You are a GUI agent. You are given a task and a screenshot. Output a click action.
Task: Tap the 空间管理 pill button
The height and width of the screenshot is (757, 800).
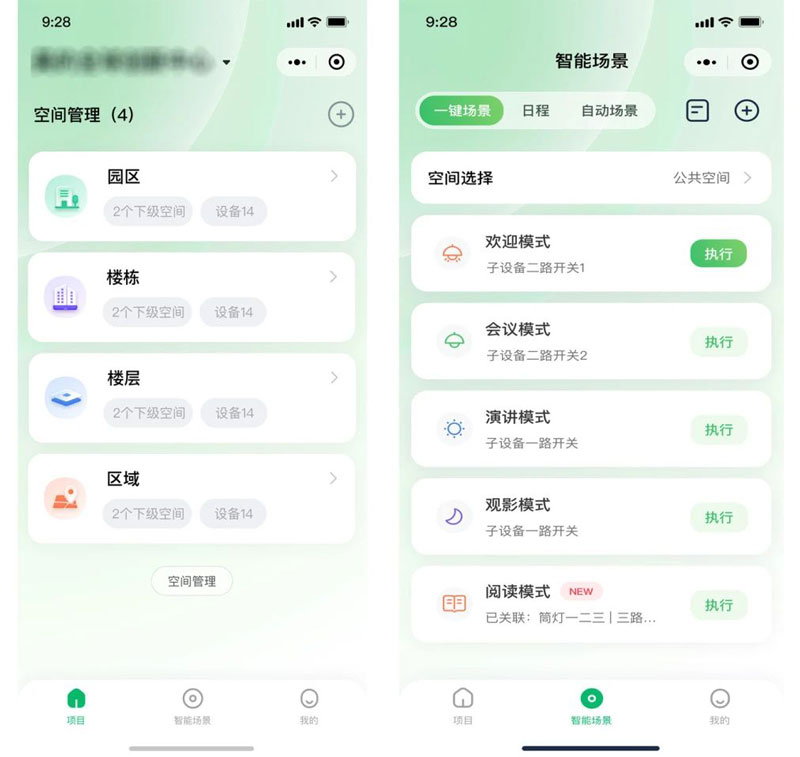tap(192, 581)
